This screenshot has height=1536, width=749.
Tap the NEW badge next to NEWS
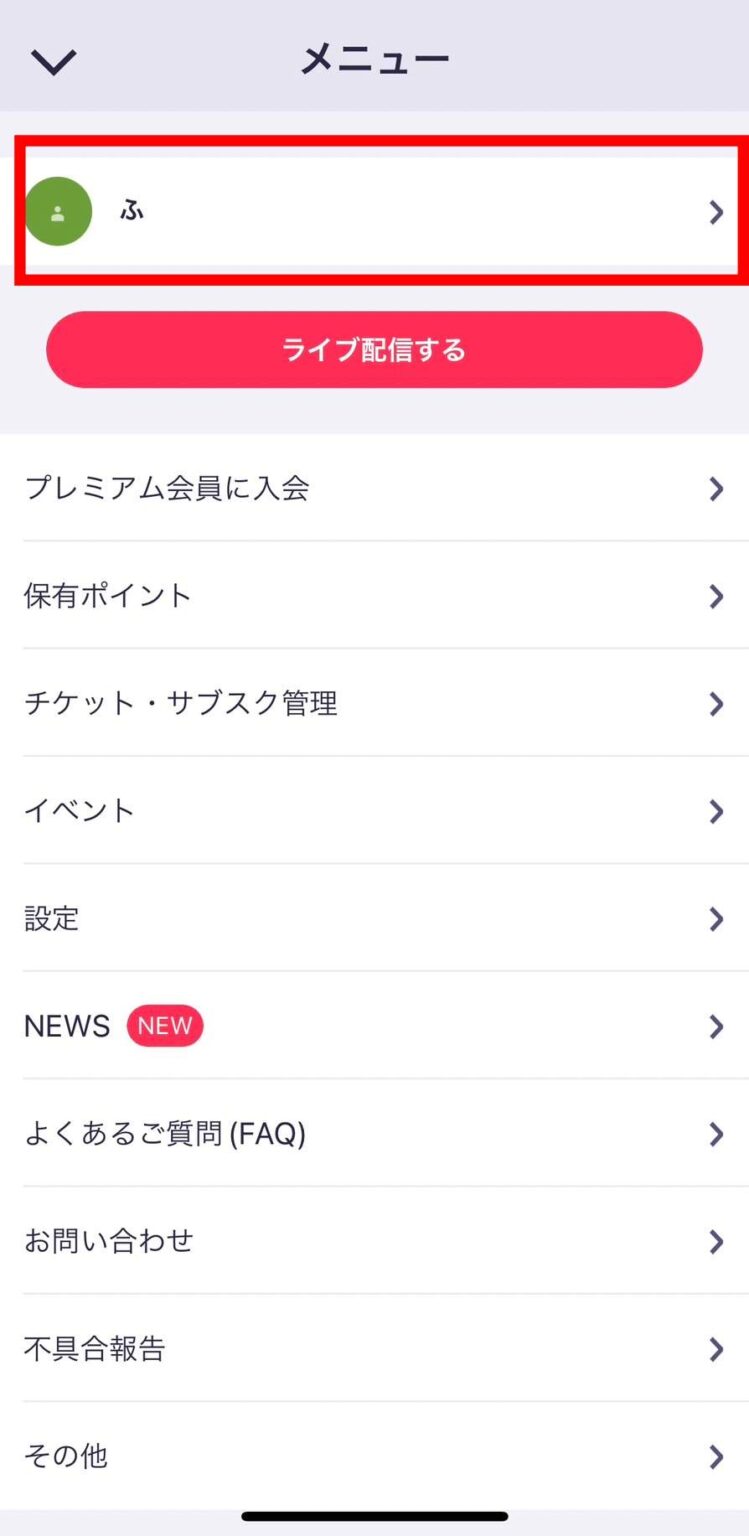pyautogui.click(x=165, y=1025)
